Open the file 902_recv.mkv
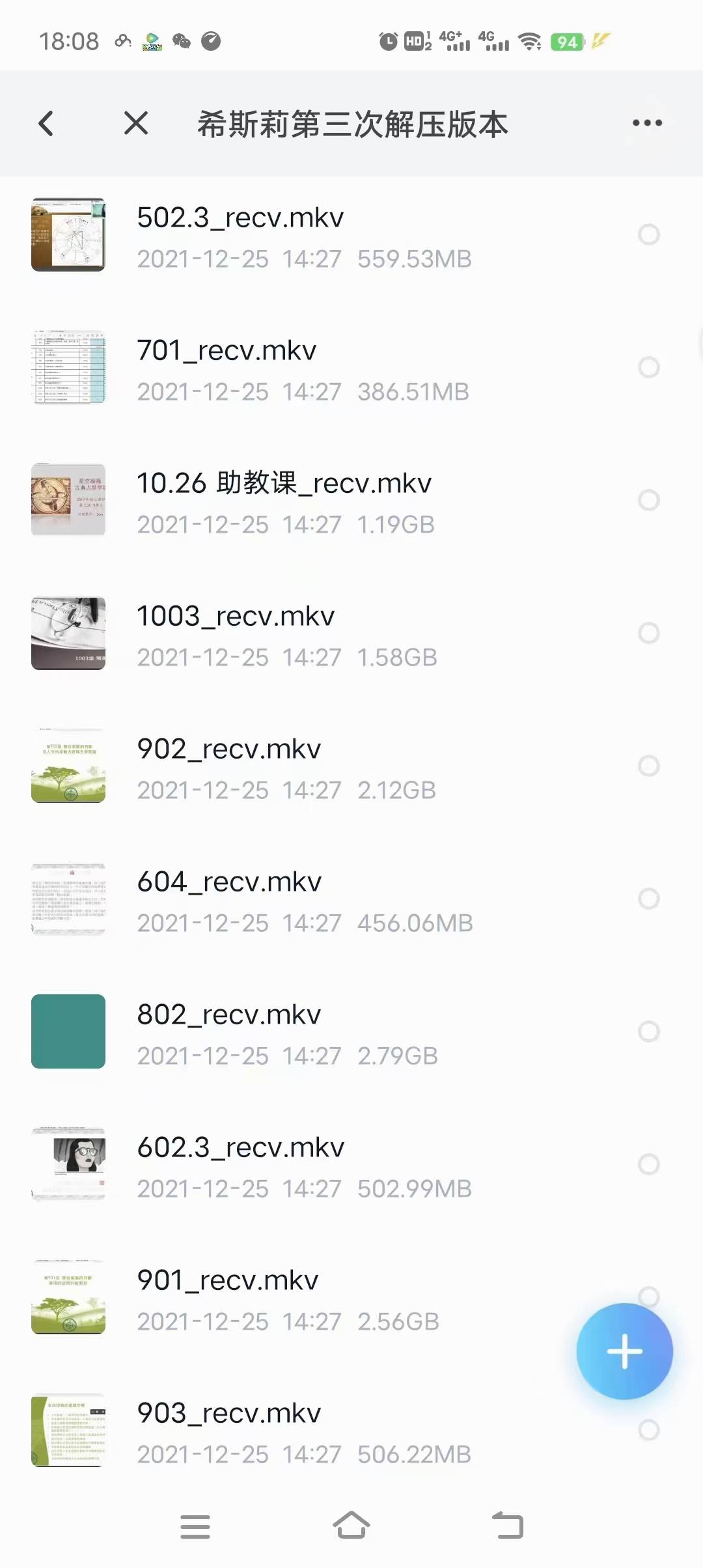The height and width of the screenshot is (1568, 703). click(x=229, y=749)
